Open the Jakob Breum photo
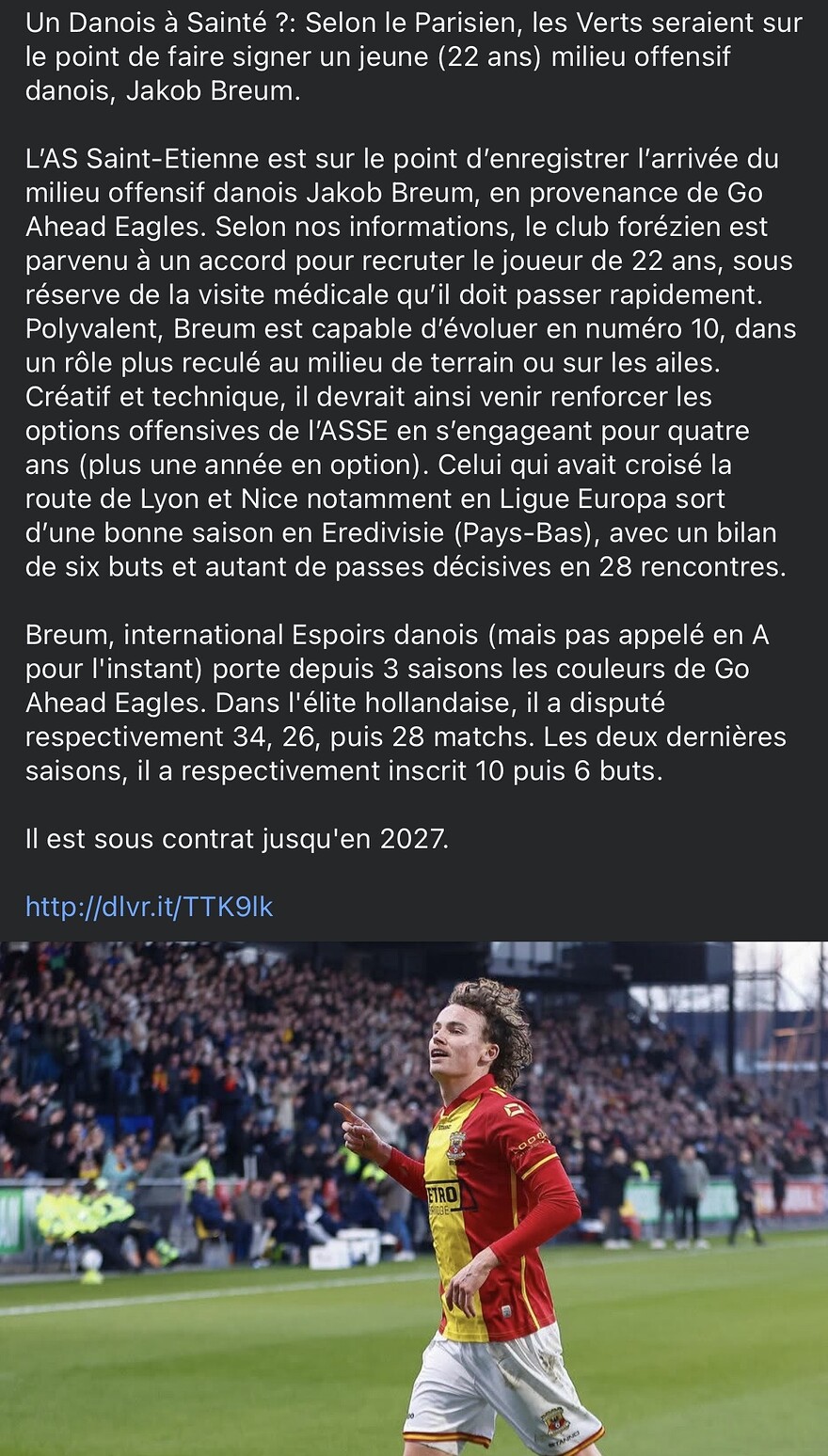Screen dimensions: 828x1456 click(414, 1198)
